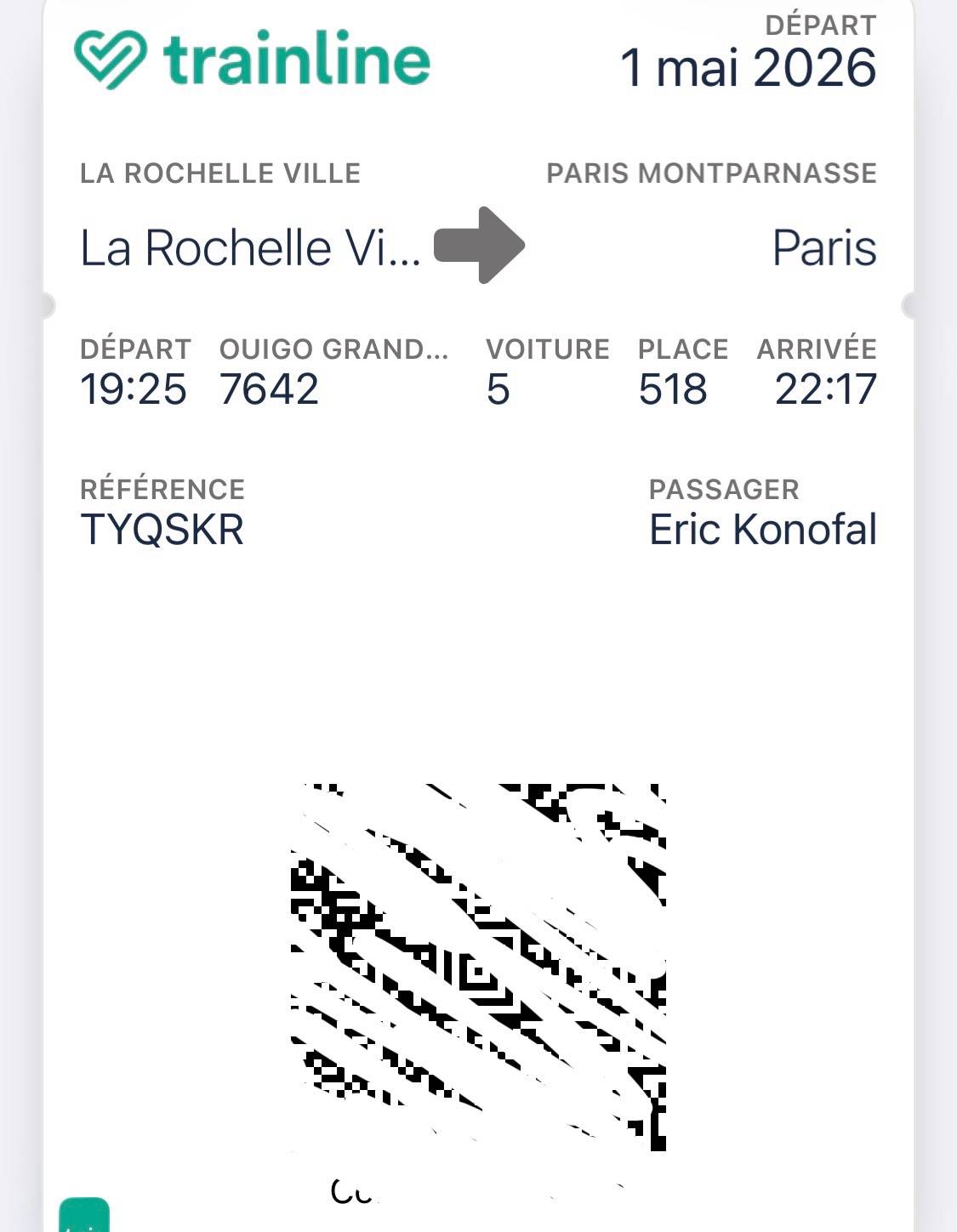
Task: Click the train number 7642
Action: [x=270, y=389]
